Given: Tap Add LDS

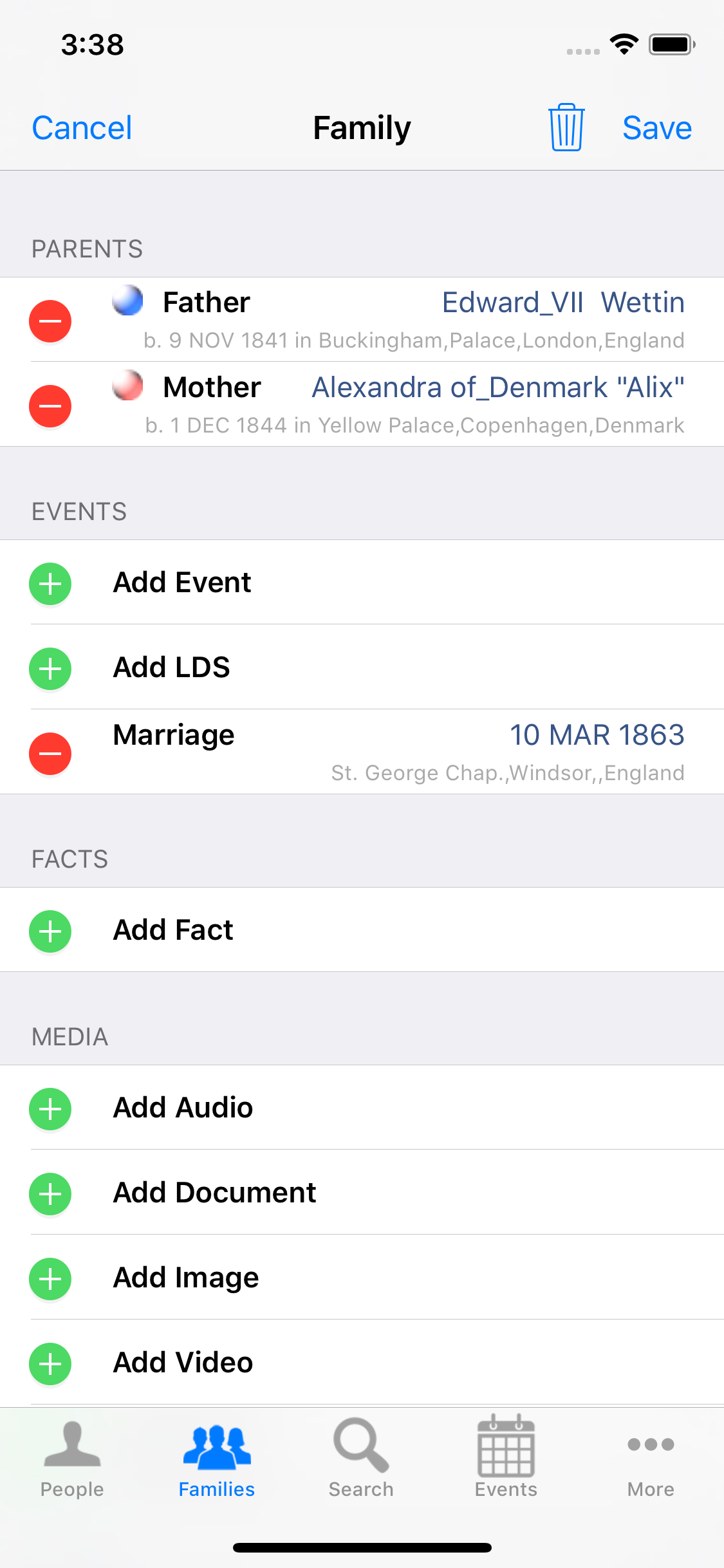Looking at the screenshot, I should point(171,667).
